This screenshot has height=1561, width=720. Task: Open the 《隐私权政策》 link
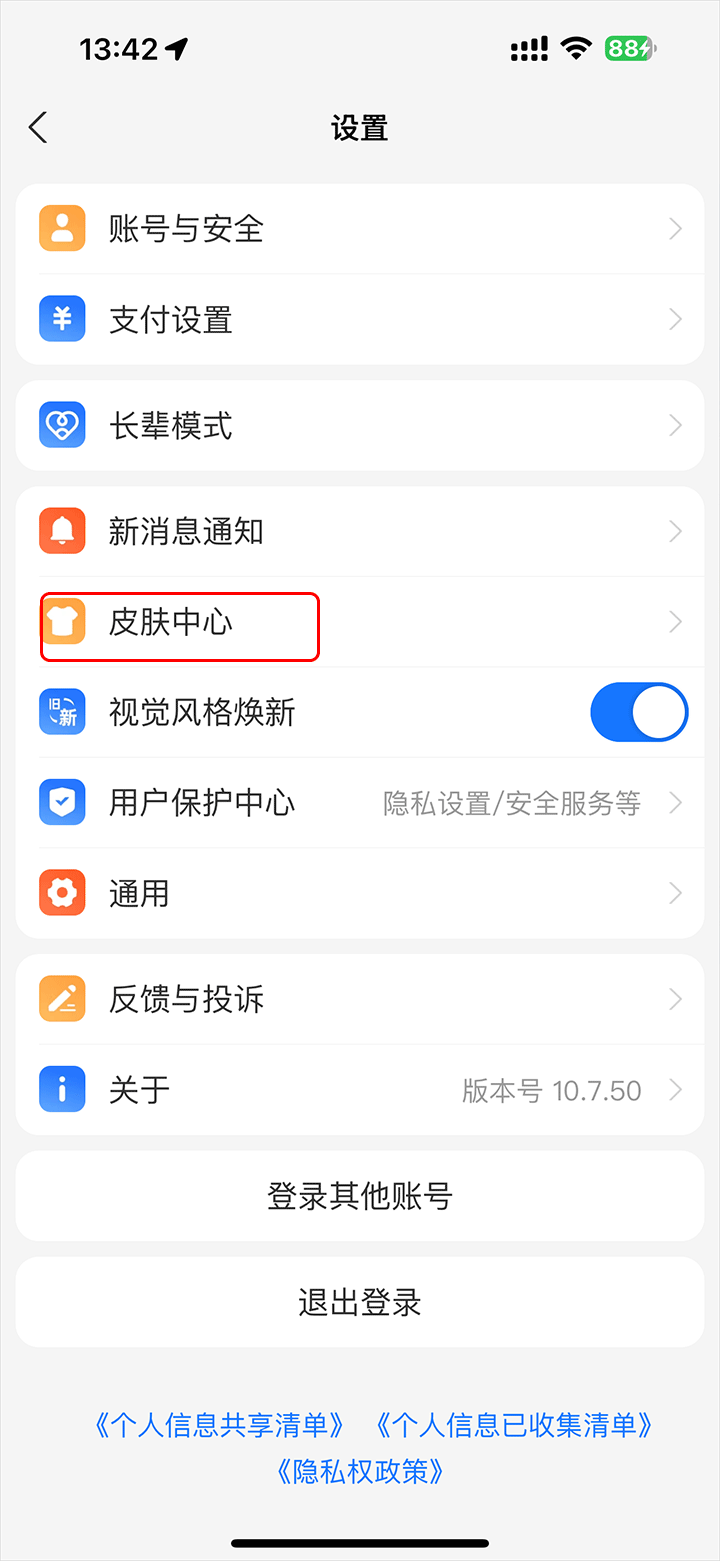click(x=360, y=1471)
